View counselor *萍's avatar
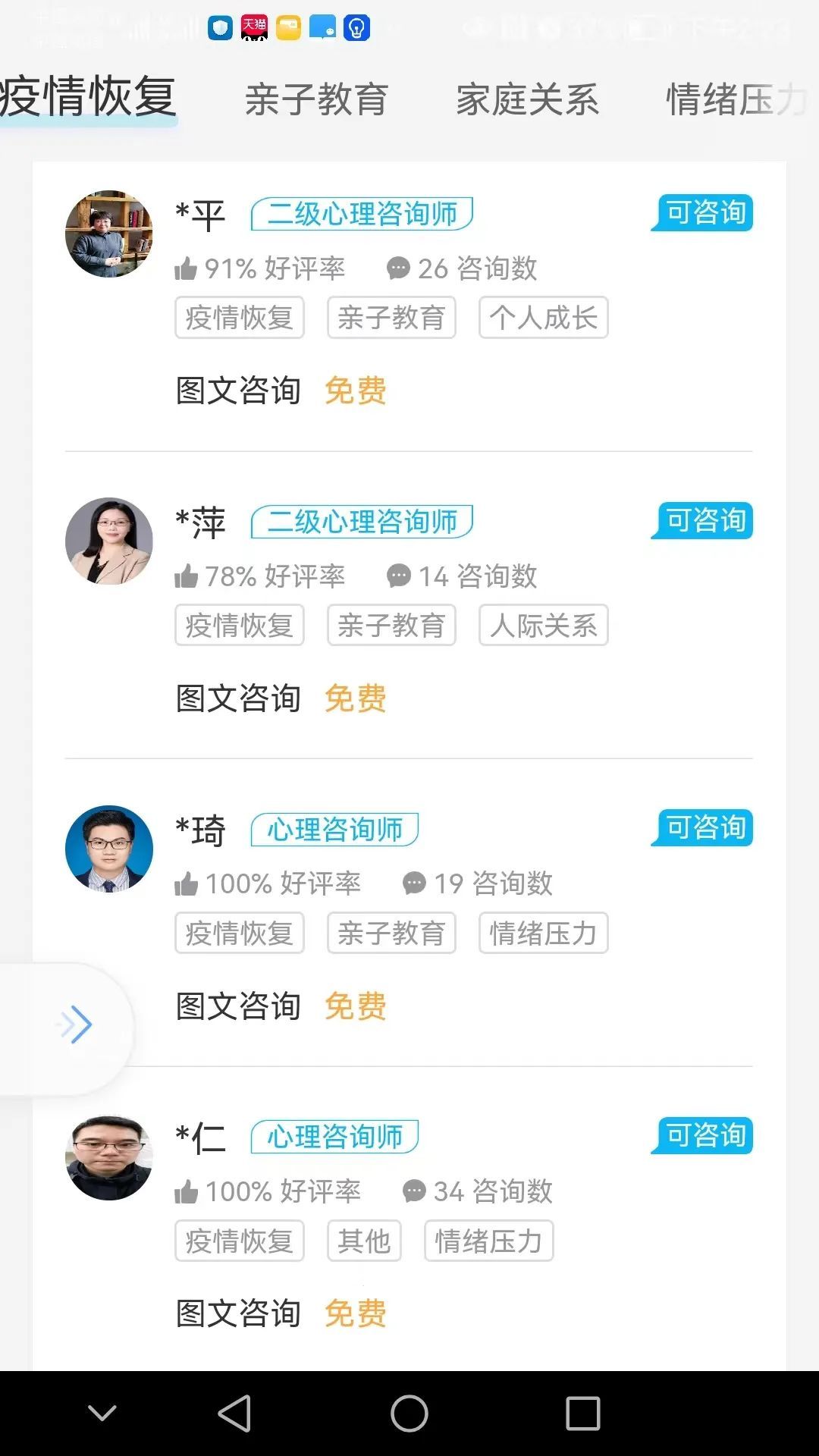819x1456 pixels. 109,541
